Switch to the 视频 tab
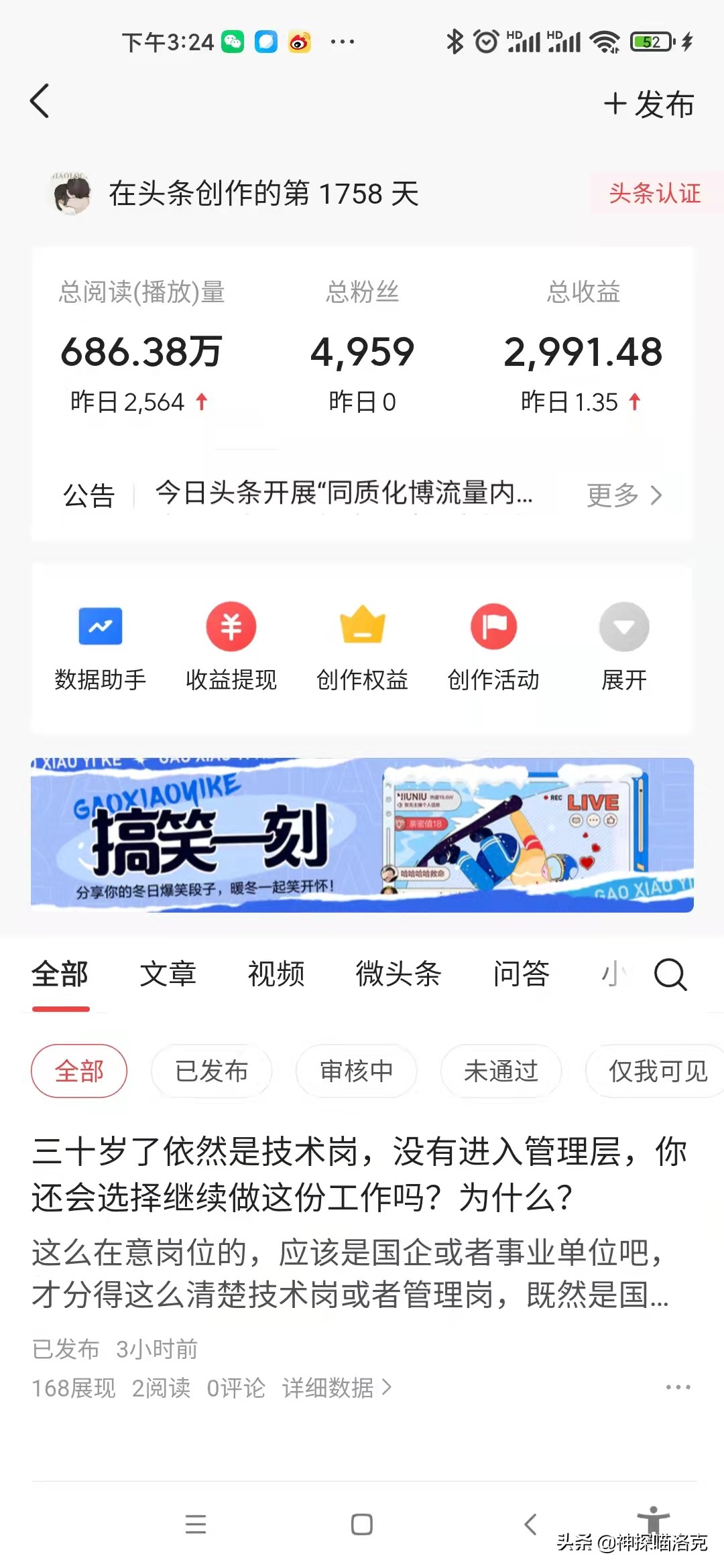Screen dimensions: 724x1568 point(276,975)
